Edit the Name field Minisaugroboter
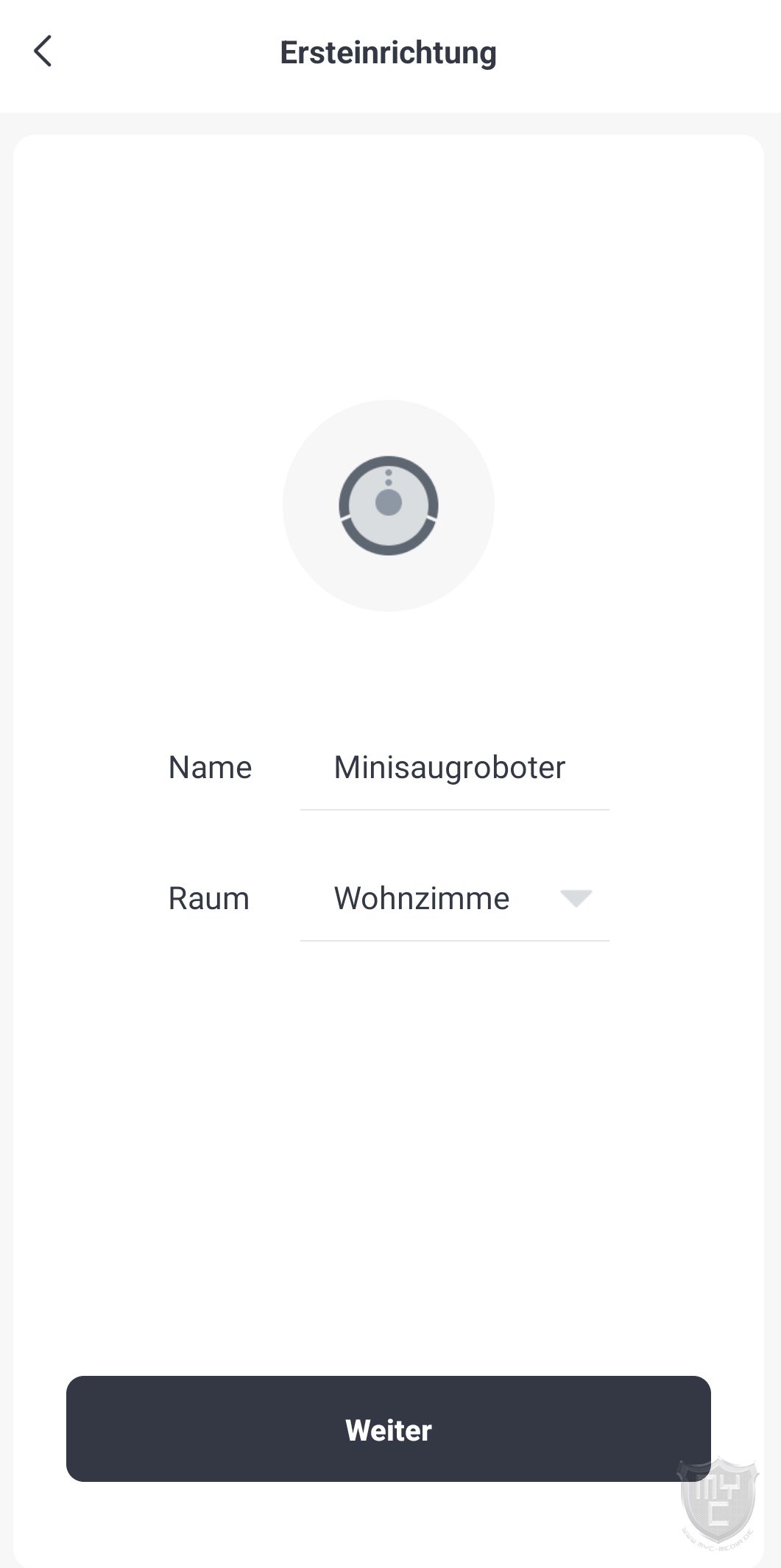781x1568 pixels. click(x=454, y=768)
